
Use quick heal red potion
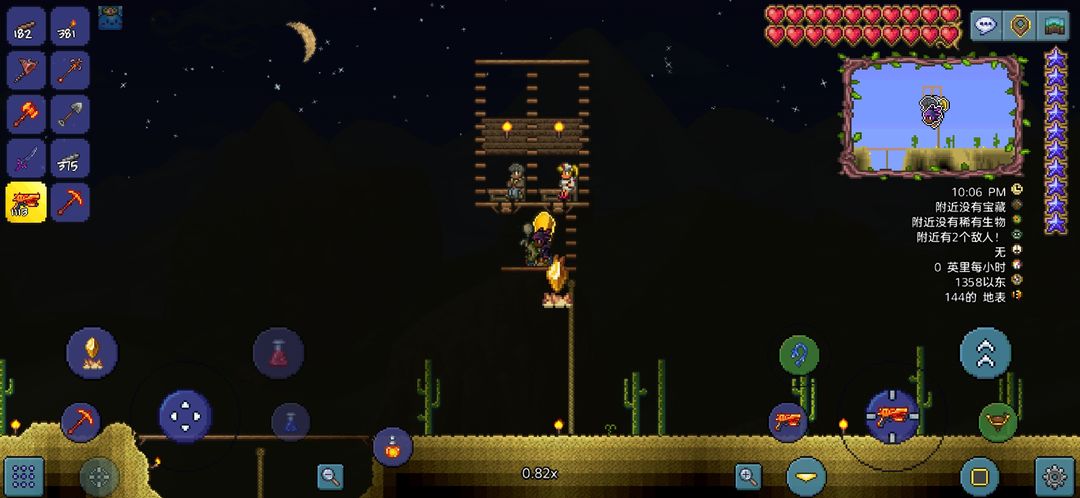(278, 352)
